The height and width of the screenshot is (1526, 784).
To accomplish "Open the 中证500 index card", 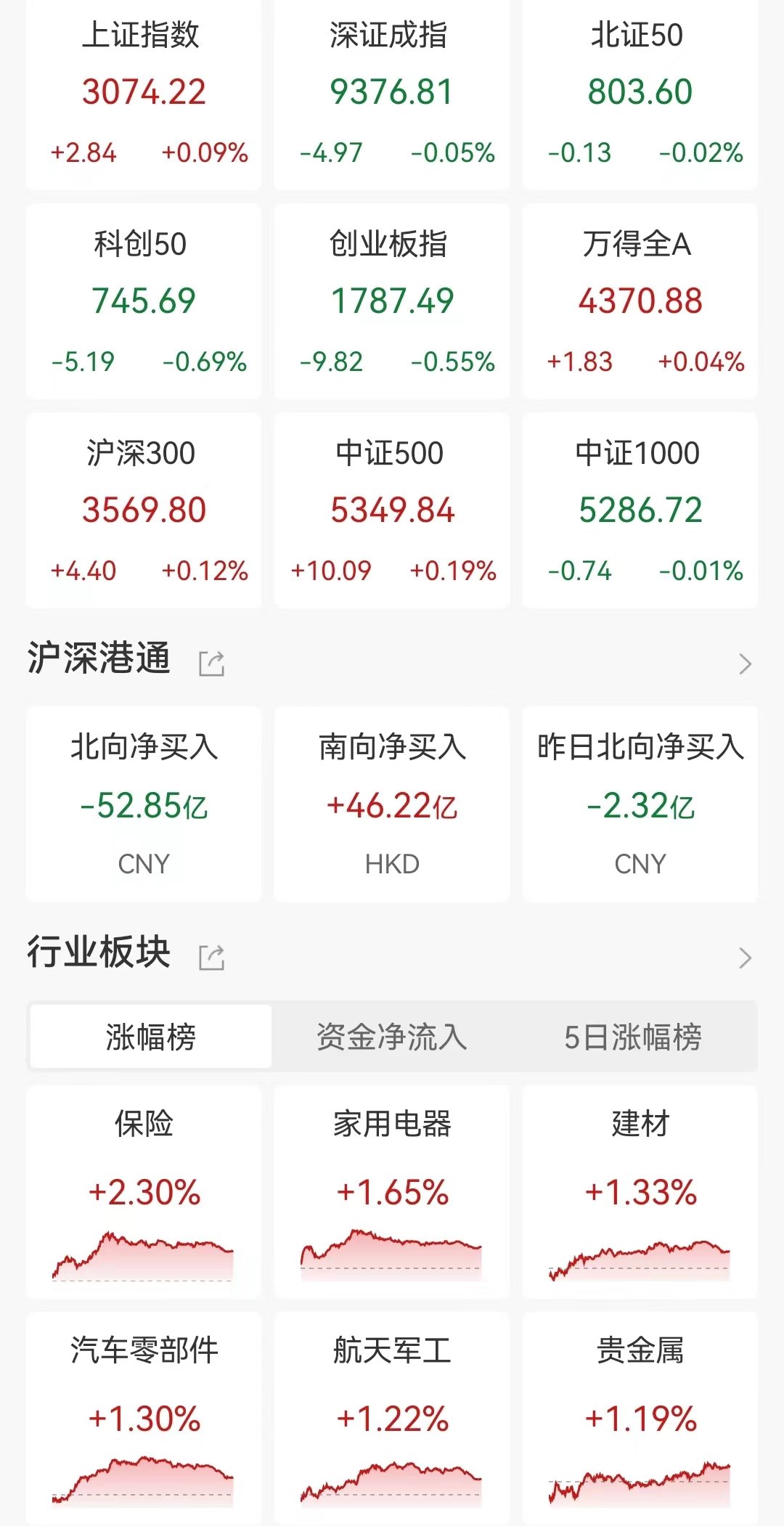I will point(392,510).
